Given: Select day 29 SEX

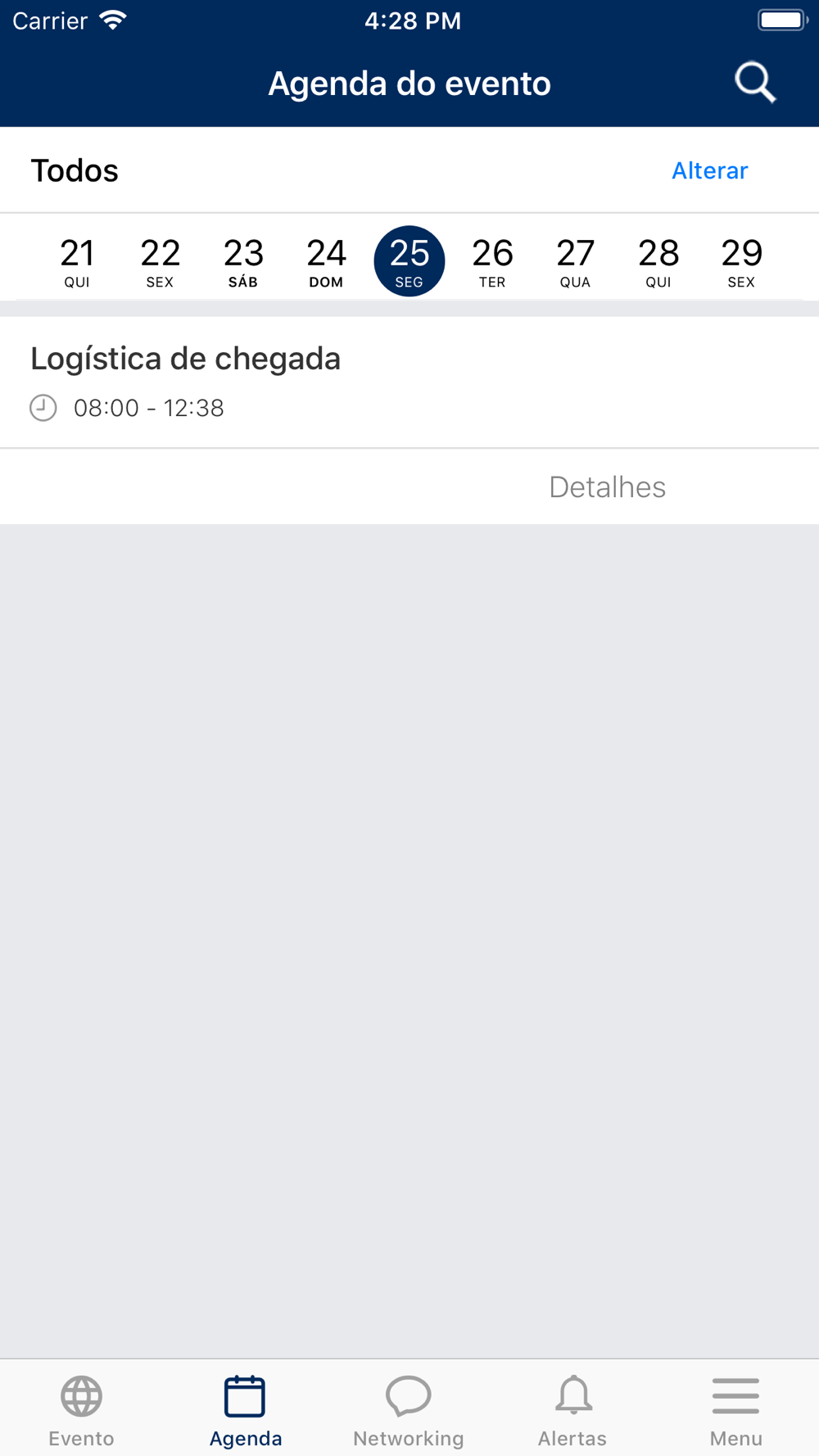Looking at the screenshot, I should point(741,261).
